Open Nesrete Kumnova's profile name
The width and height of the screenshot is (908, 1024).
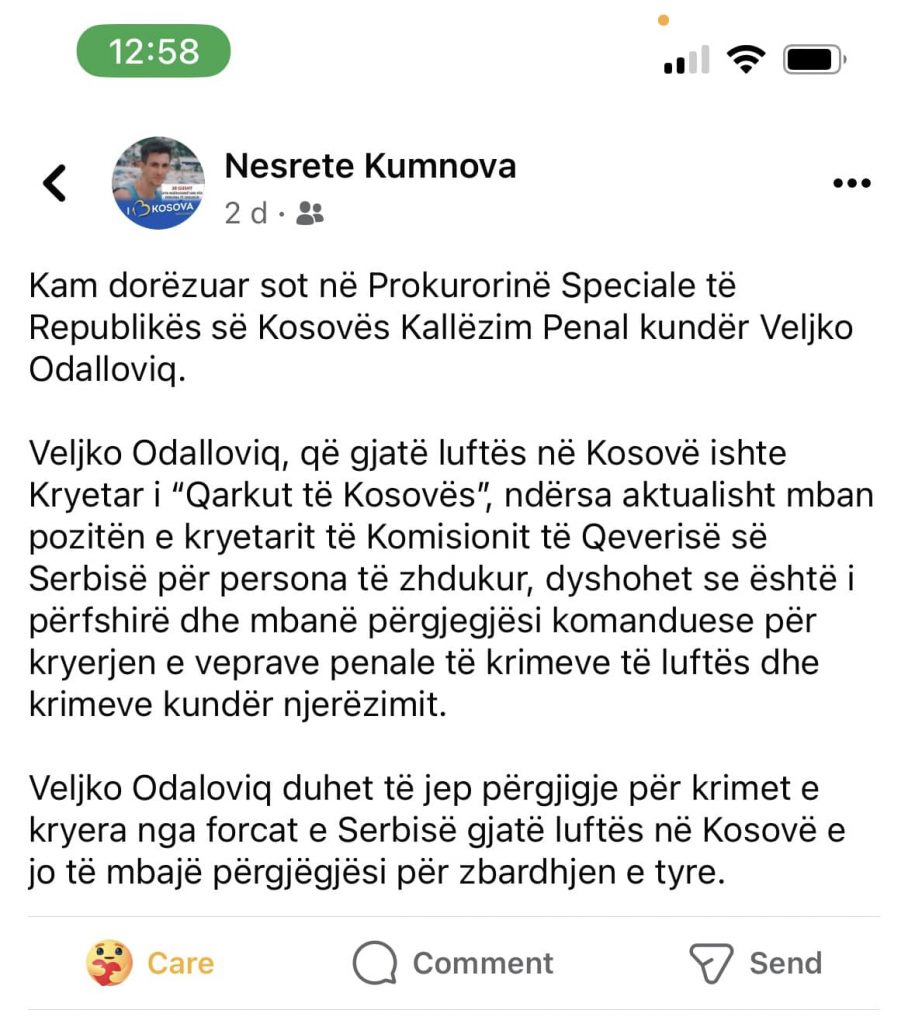point(370,166)
